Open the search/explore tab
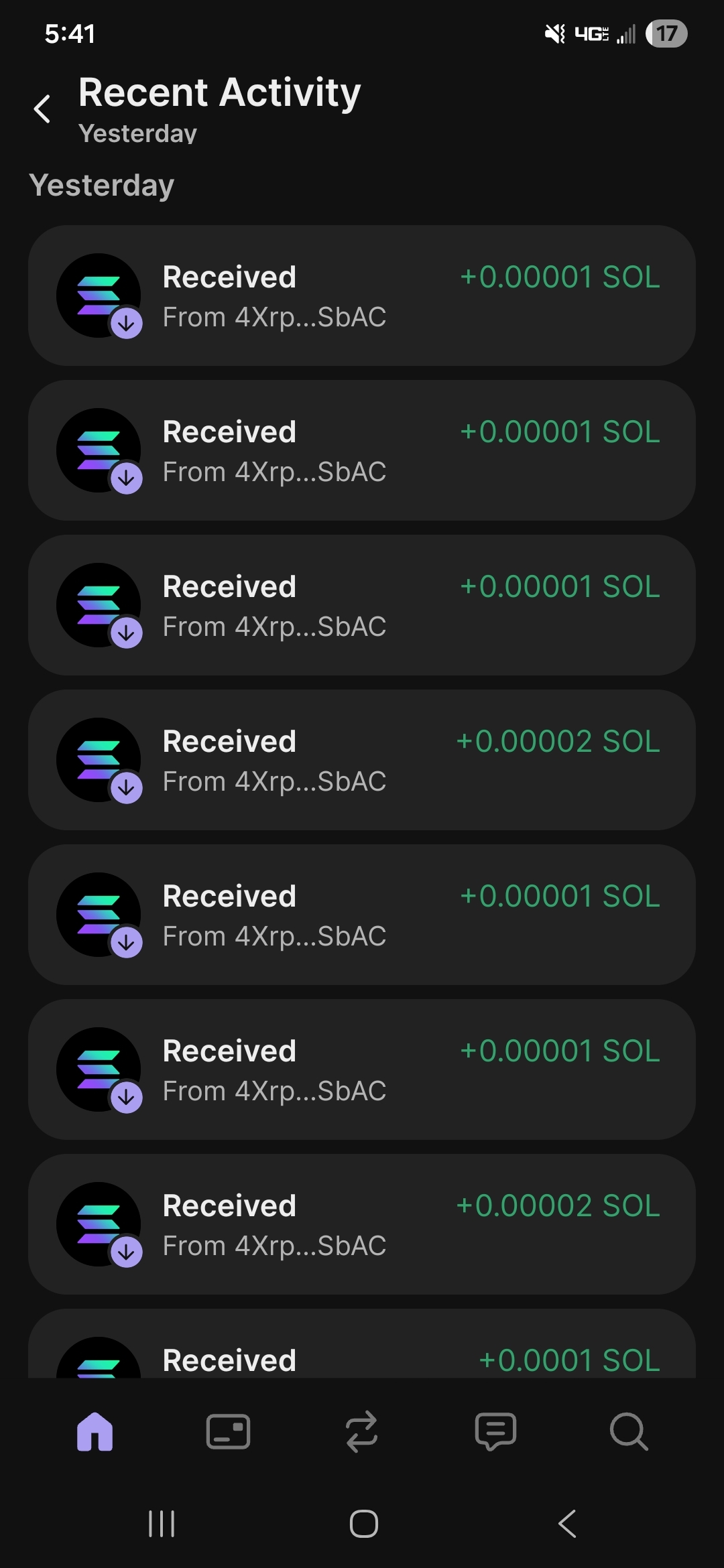The height and width of the screenshot is (1568, 724). 628,1432
